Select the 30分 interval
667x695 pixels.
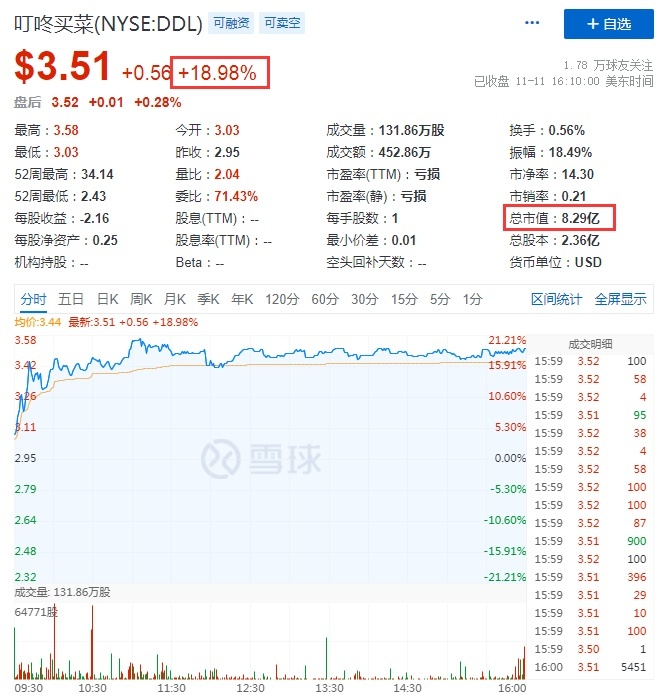[x=364, y=299]
